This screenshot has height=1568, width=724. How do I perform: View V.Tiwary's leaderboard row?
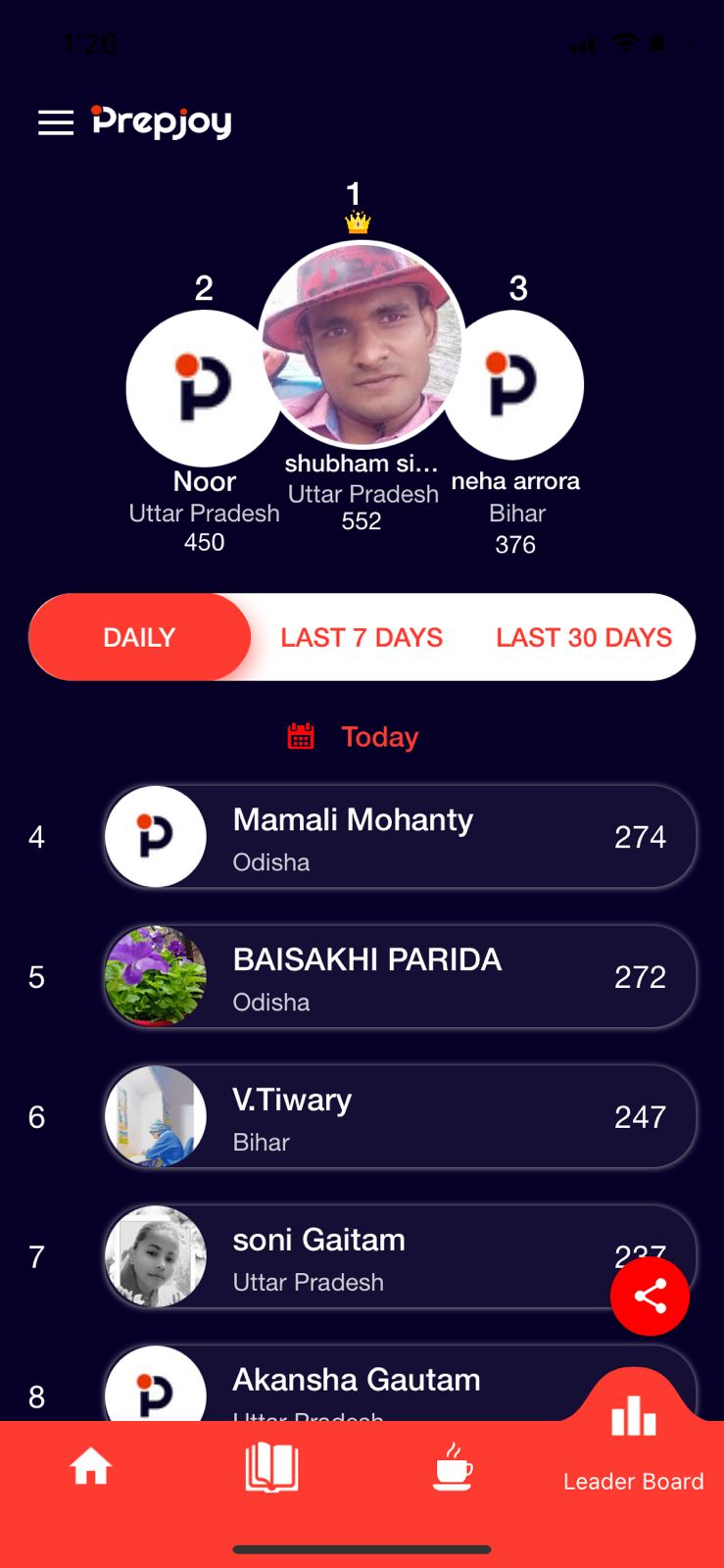click(x=400, y=1117)
